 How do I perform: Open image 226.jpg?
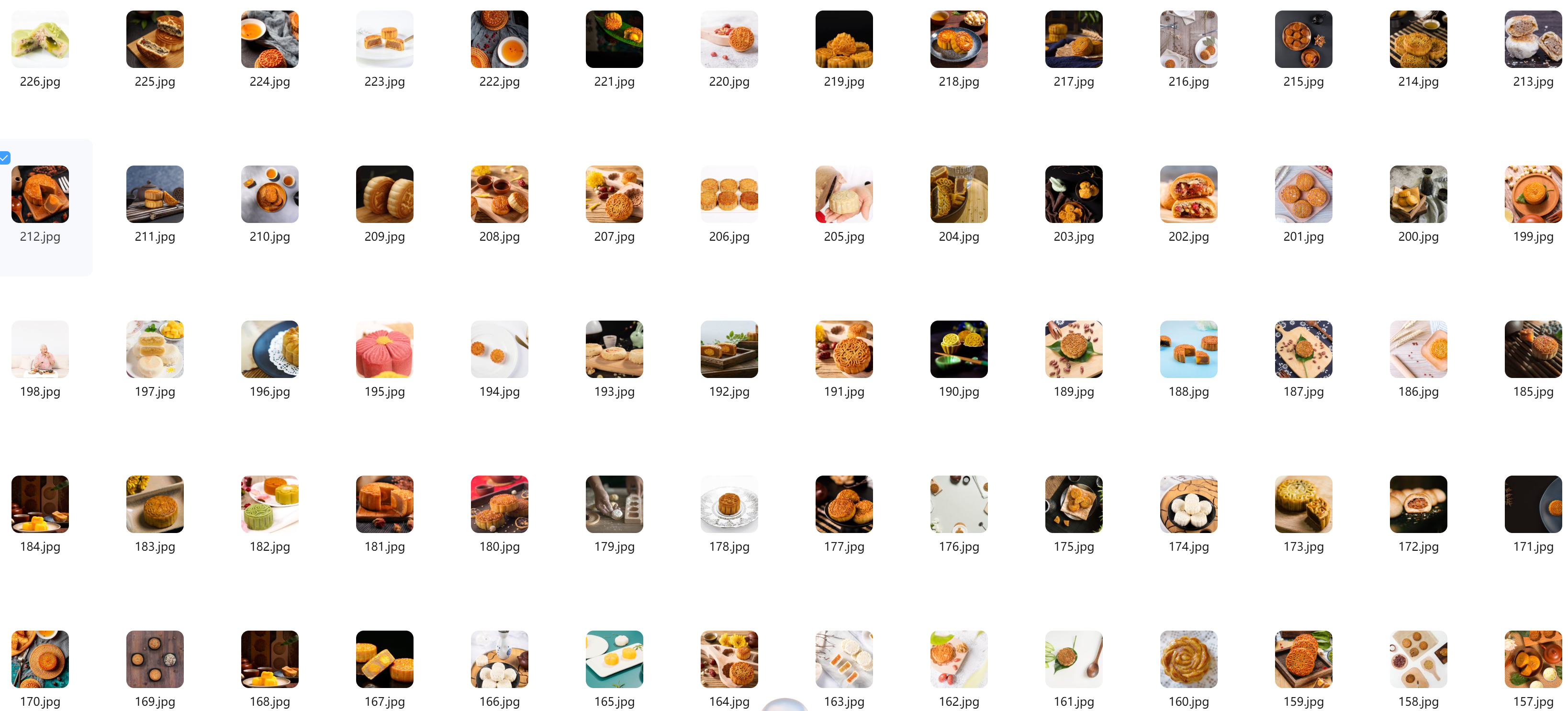[x=40, y=39]
